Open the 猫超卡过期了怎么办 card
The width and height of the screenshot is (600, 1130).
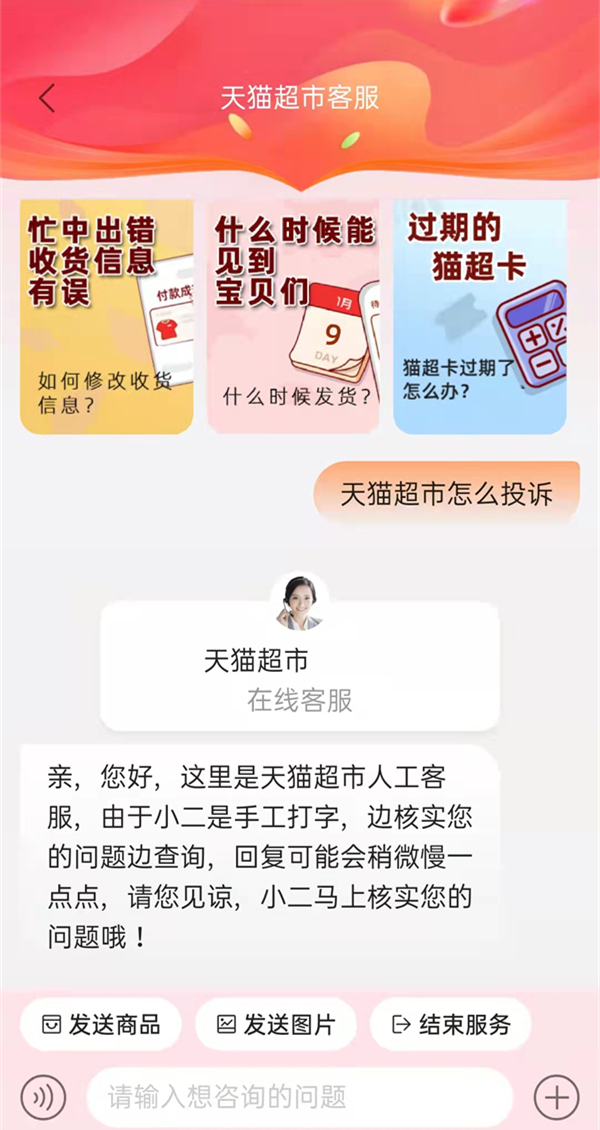480,317
